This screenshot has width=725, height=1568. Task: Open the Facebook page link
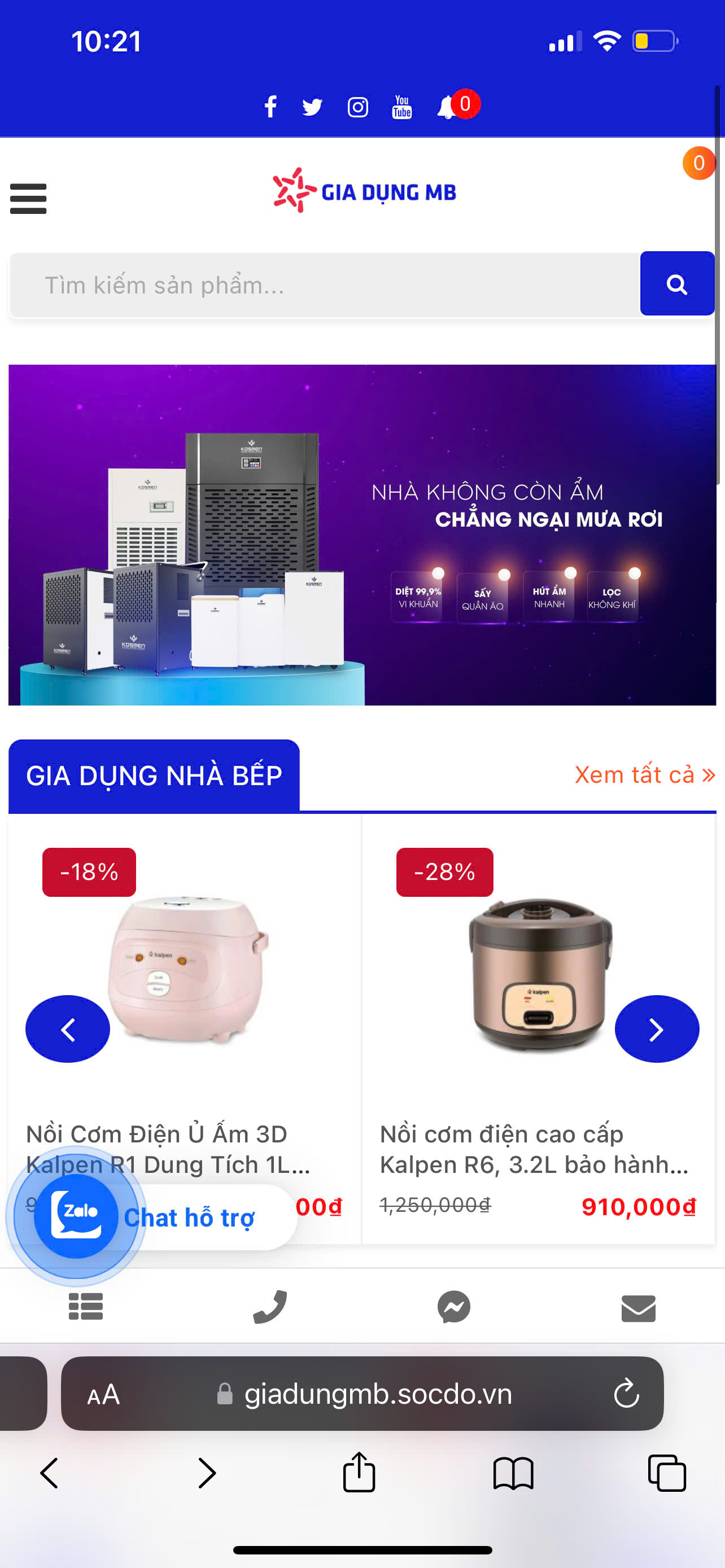pyautogui.click(x=270, y=107)
